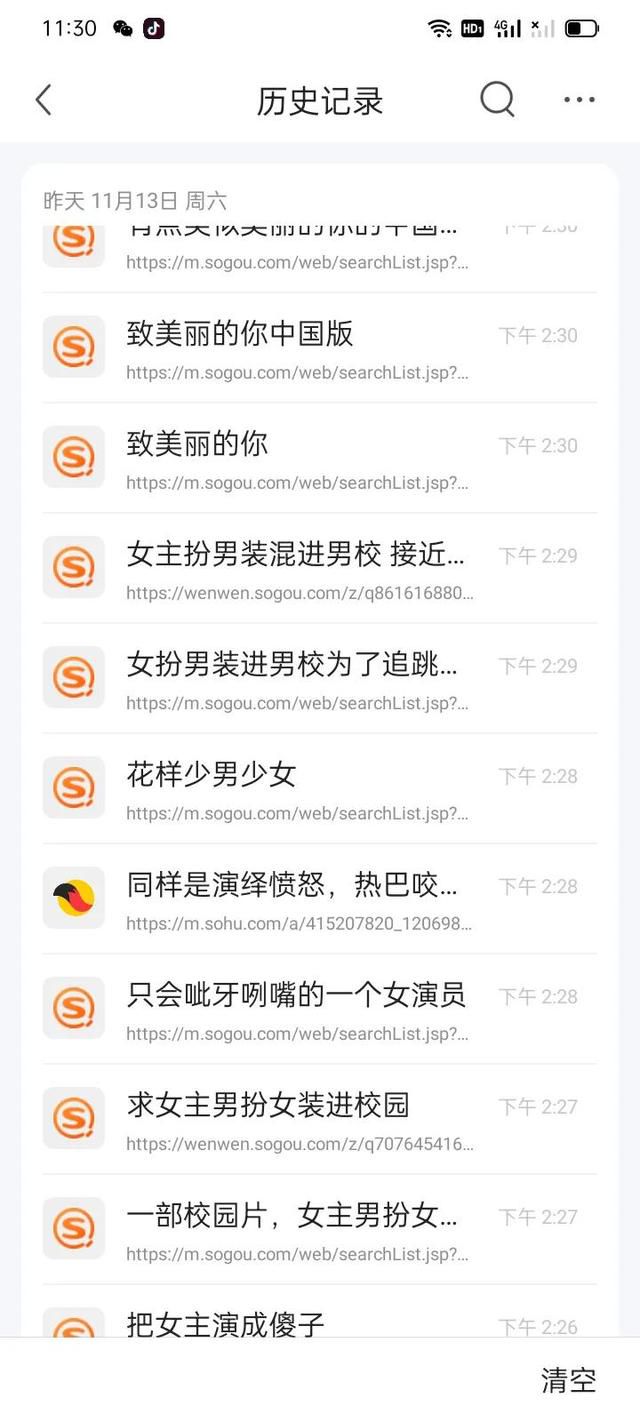
Task: Open 女主扮男装混进男校 wenwen entry
Action: pos(320,568)
